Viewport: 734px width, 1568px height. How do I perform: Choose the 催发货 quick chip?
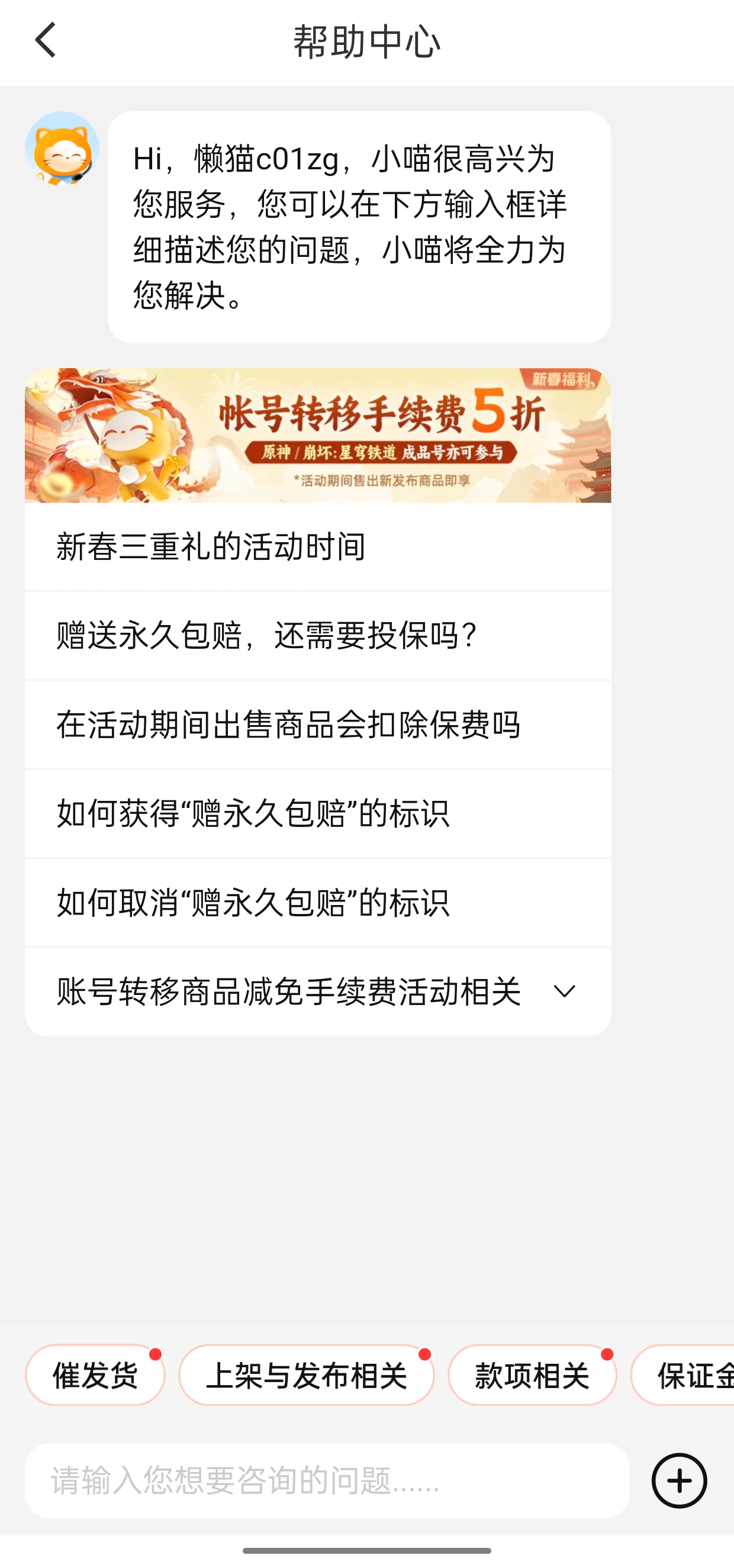pyautogui.click(x=95, y=1375)
